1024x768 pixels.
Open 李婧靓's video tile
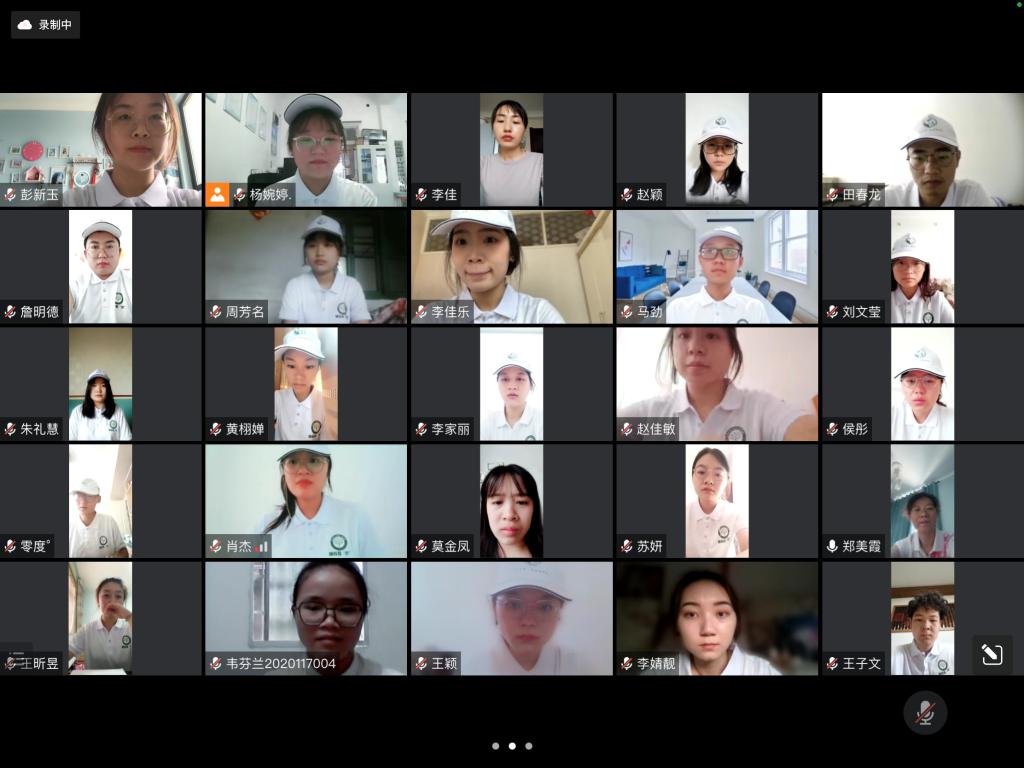pos(717,618)
